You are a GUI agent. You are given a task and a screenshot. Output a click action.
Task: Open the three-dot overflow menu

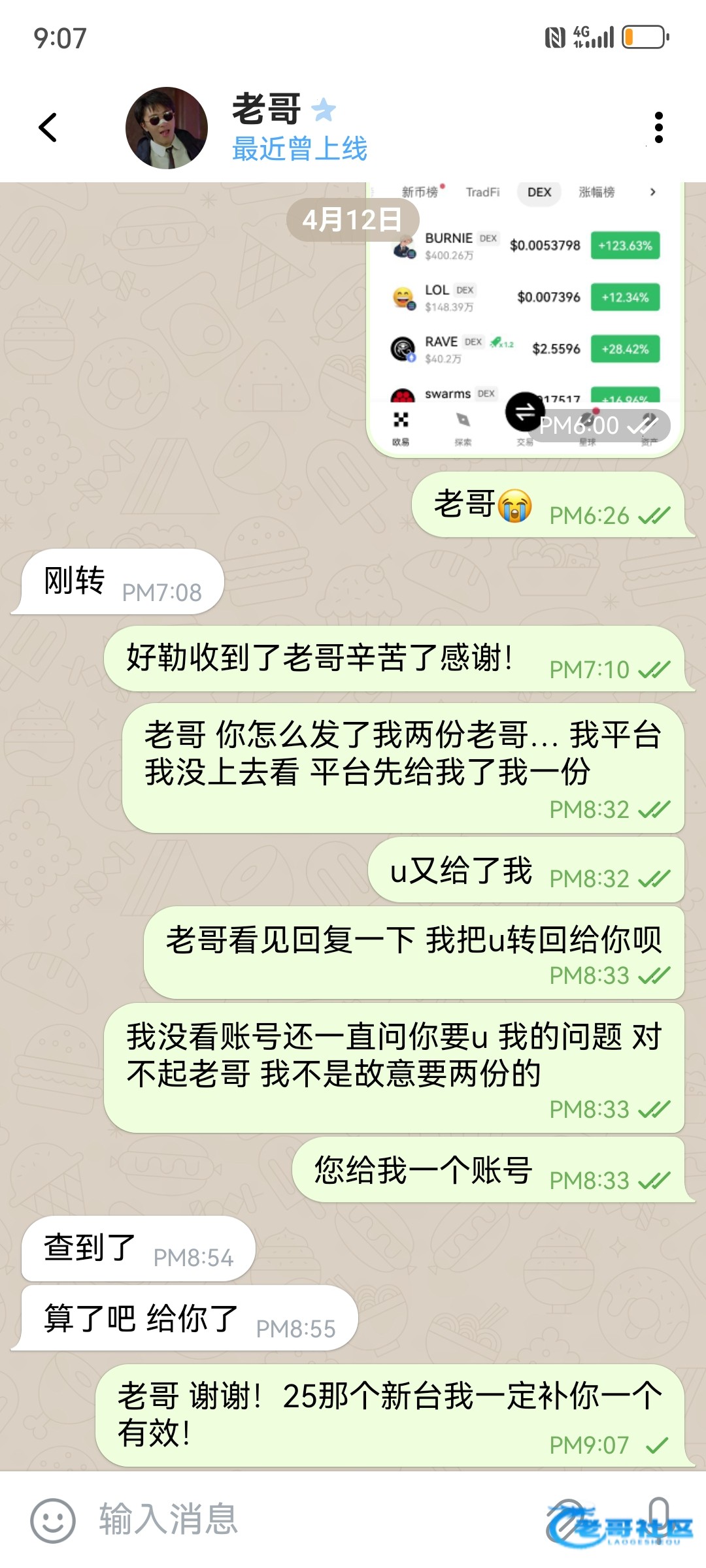[658, 127]
